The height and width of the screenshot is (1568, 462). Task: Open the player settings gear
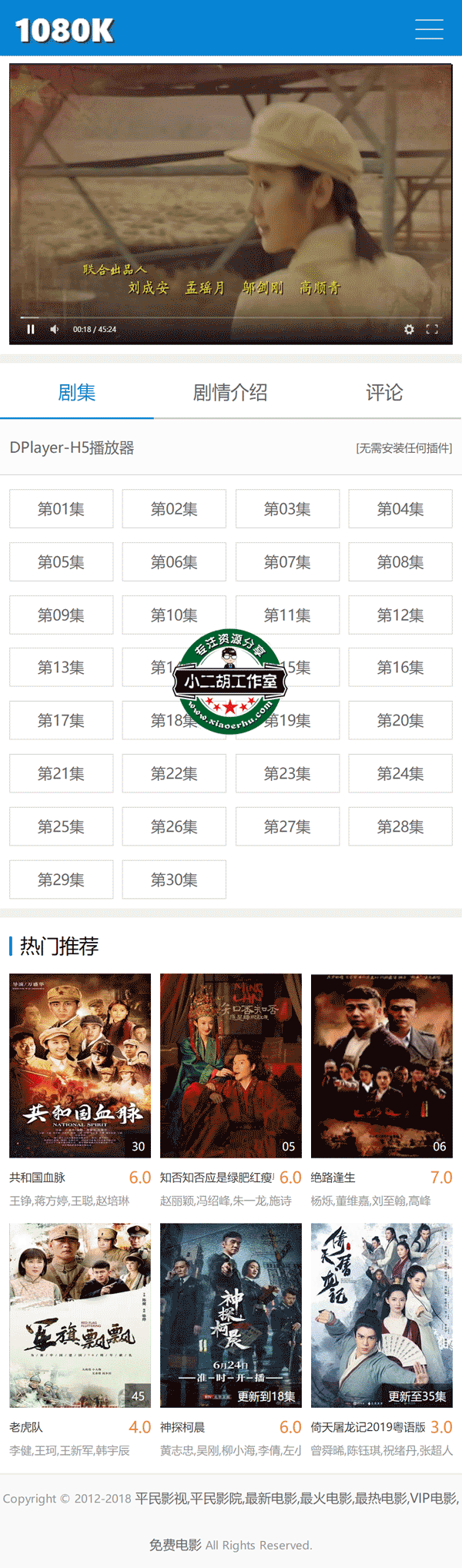pyautogui.click(x=409, y=330)
